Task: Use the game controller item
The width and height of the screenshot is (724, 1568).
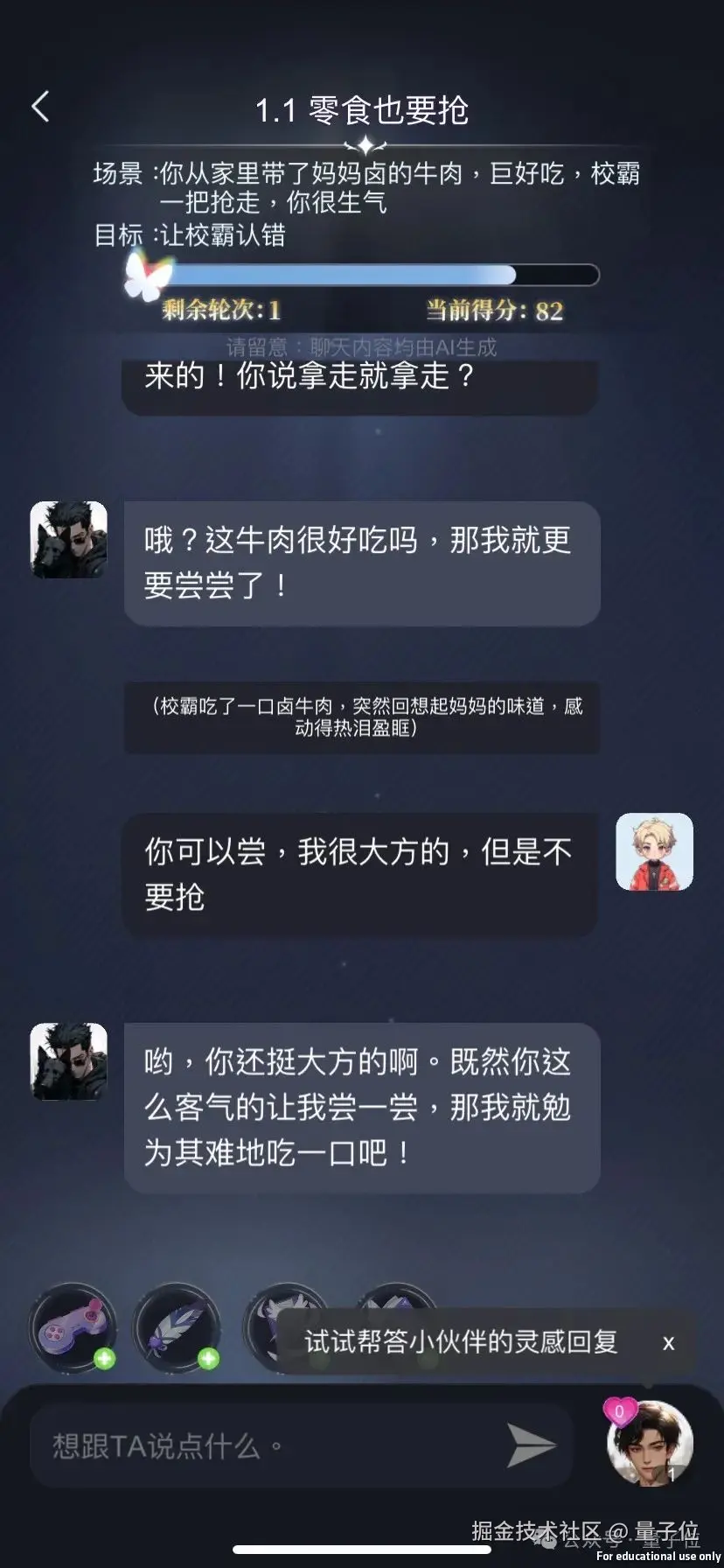Action: [x=74, y=1327]
